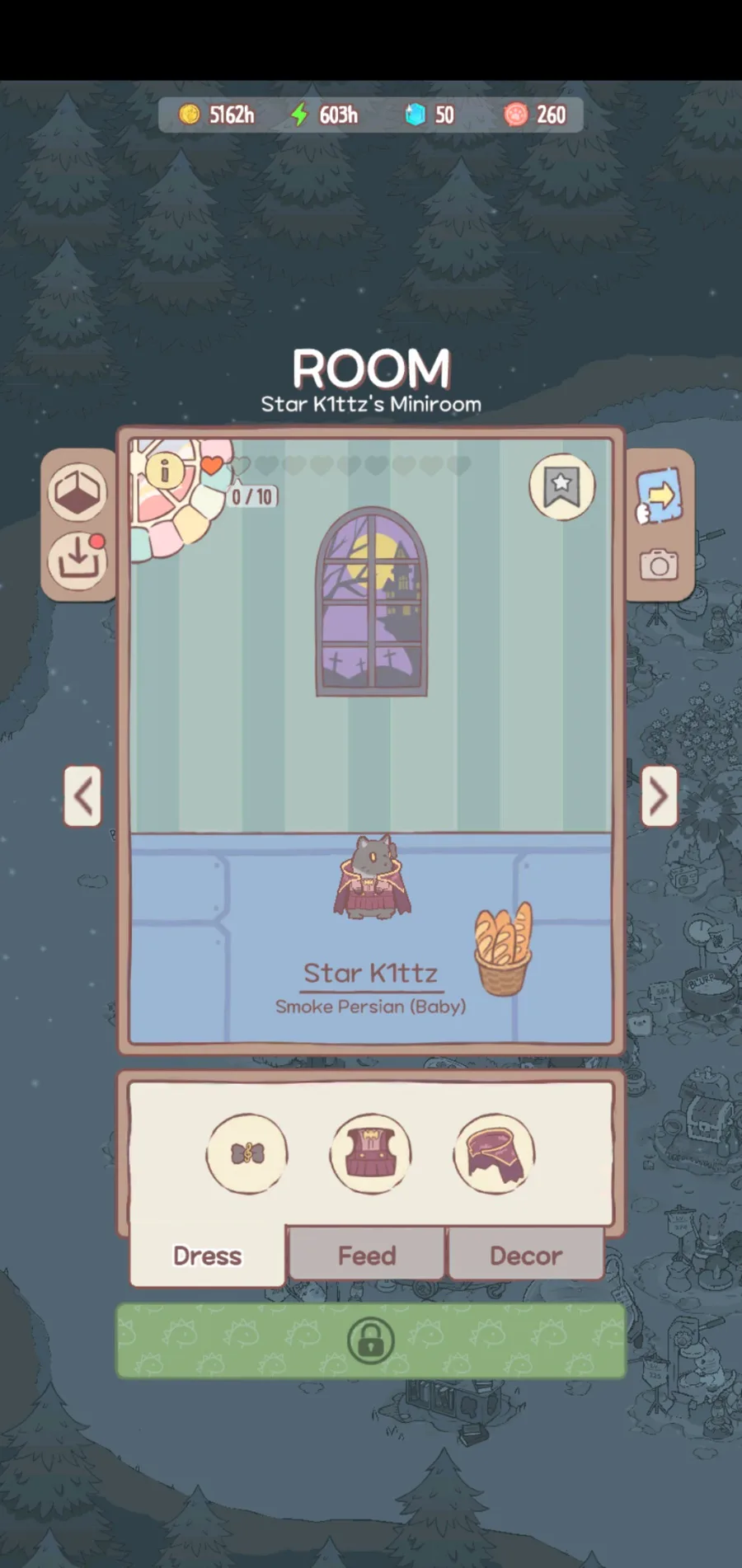The image size is (742, 1568).
Task: Open the 3D room view icon
Action: pos(77,493)
